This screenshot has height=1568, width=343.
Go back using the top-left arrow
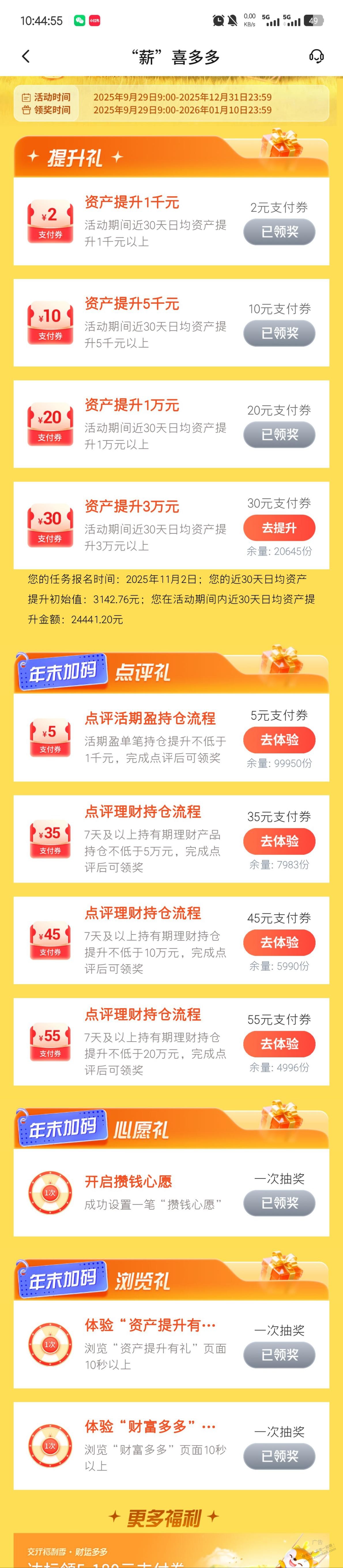[26, 57]
